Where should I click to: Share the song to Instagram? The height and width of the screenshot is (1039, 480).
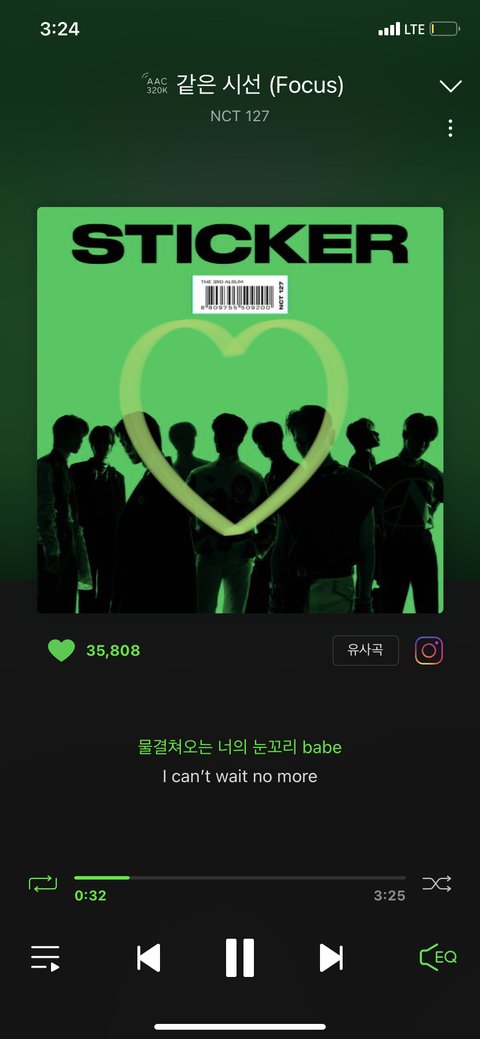point(429,650)
